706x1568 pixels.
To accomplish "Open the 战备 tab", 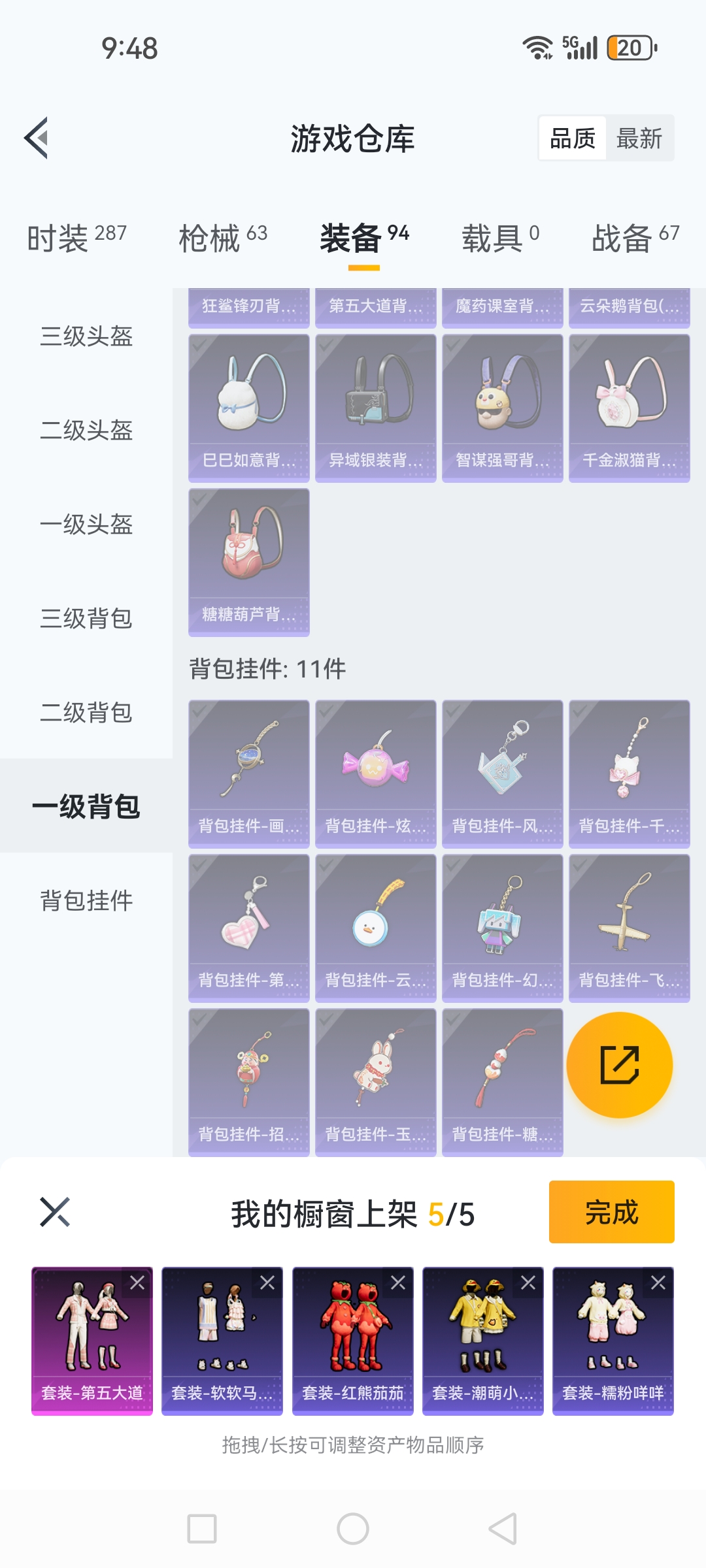I will tap(635, 237).
